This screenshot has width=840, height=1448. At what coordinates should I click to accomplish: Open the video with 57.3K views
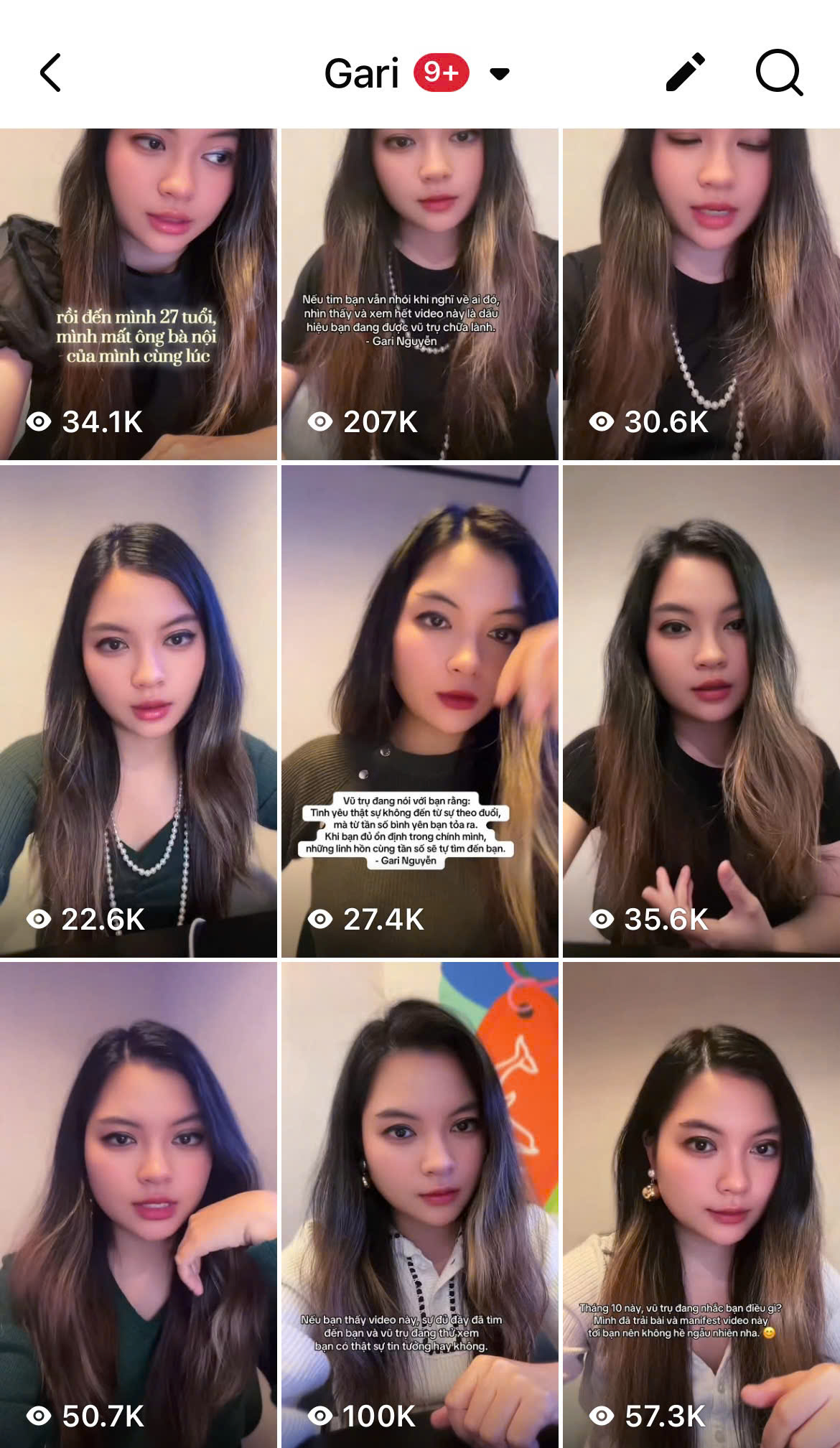tap(701, 1206)
